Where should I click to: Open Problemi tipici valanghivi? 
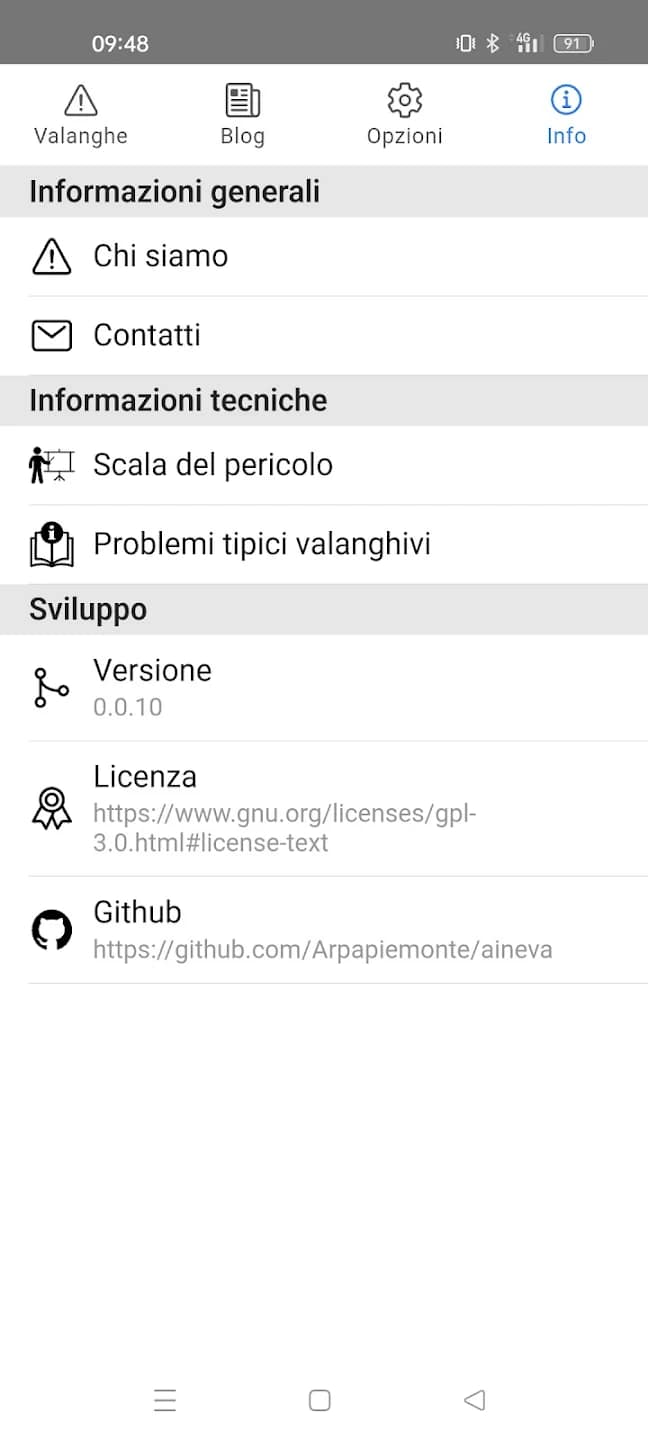click(x=324, y=544)
